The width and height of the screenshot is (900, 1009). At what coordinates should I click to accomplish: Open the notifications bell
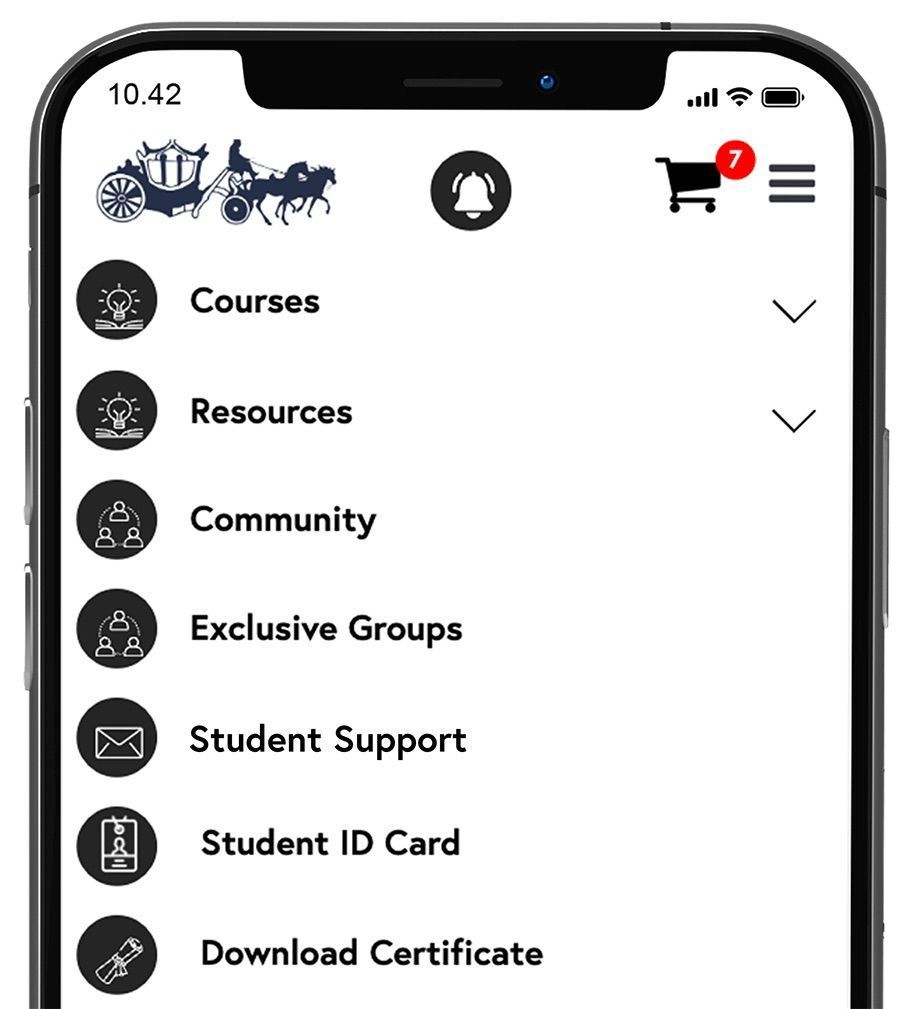tap(470, 190)
